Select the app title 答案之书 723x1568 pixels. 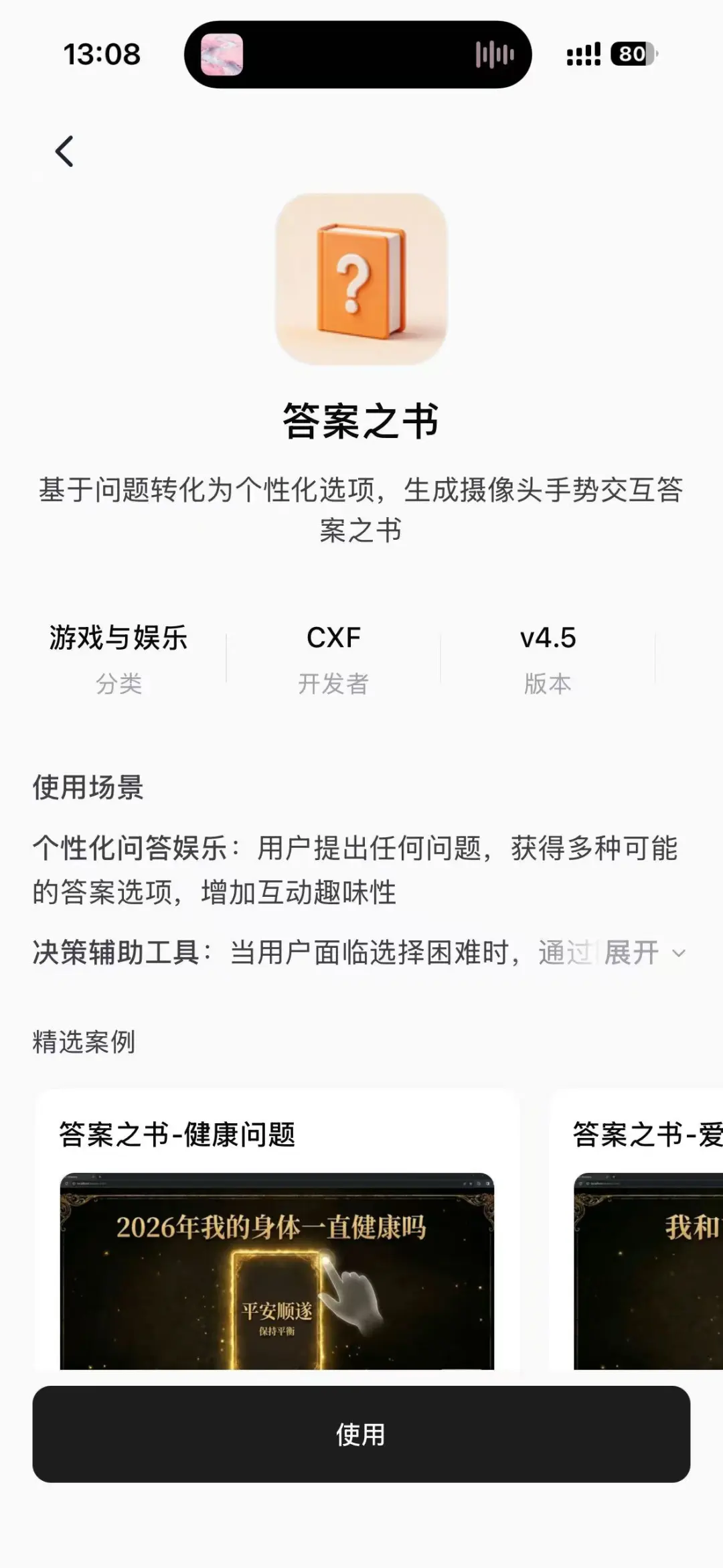(x=361, y=422)
